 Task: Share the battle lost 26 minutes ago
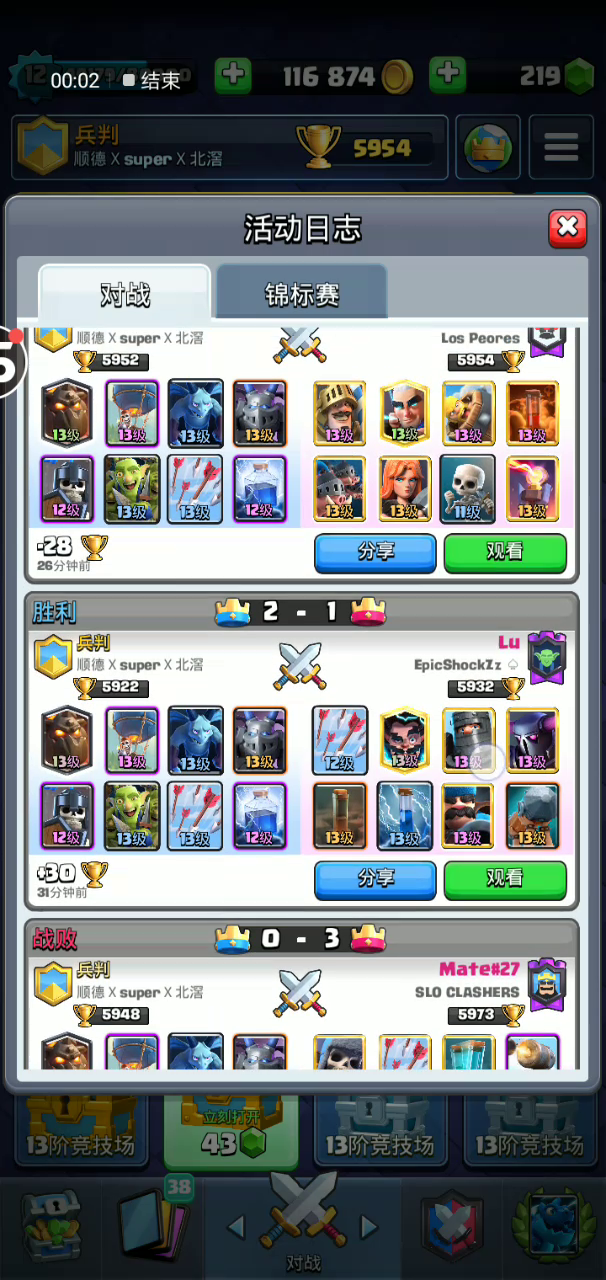point(375,553)
